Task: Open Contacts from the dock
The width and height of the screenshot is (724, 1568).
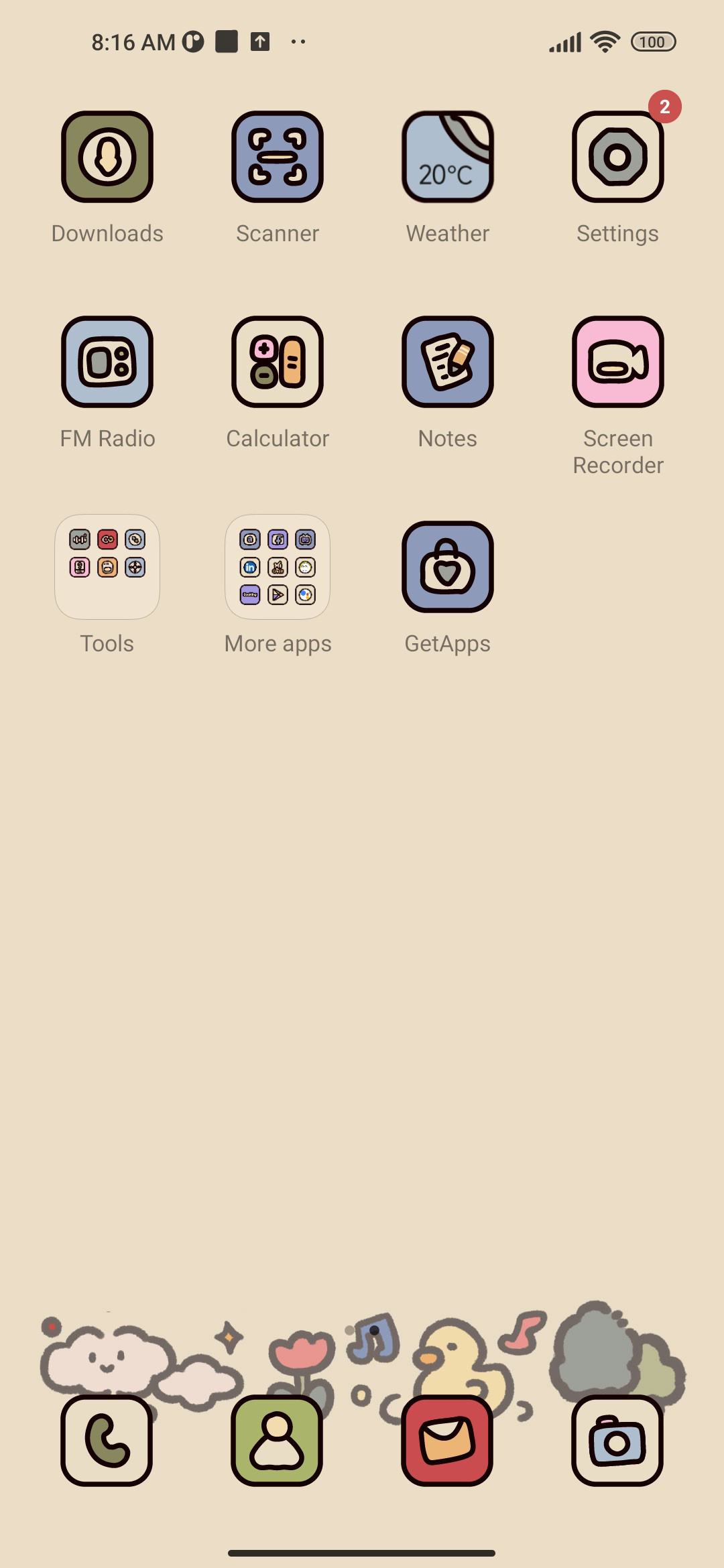Action: point(277,1441)
